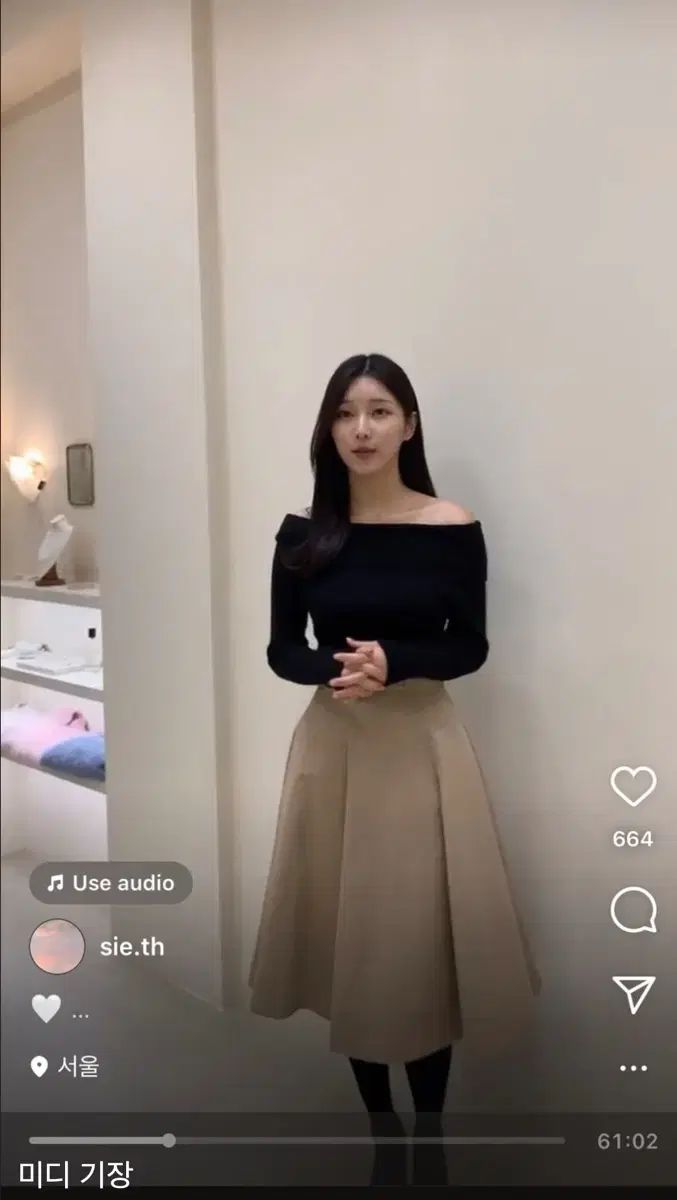Share the reel via paper plane icon
This screenshot has width=677, height=1200.
pos(633,993)
